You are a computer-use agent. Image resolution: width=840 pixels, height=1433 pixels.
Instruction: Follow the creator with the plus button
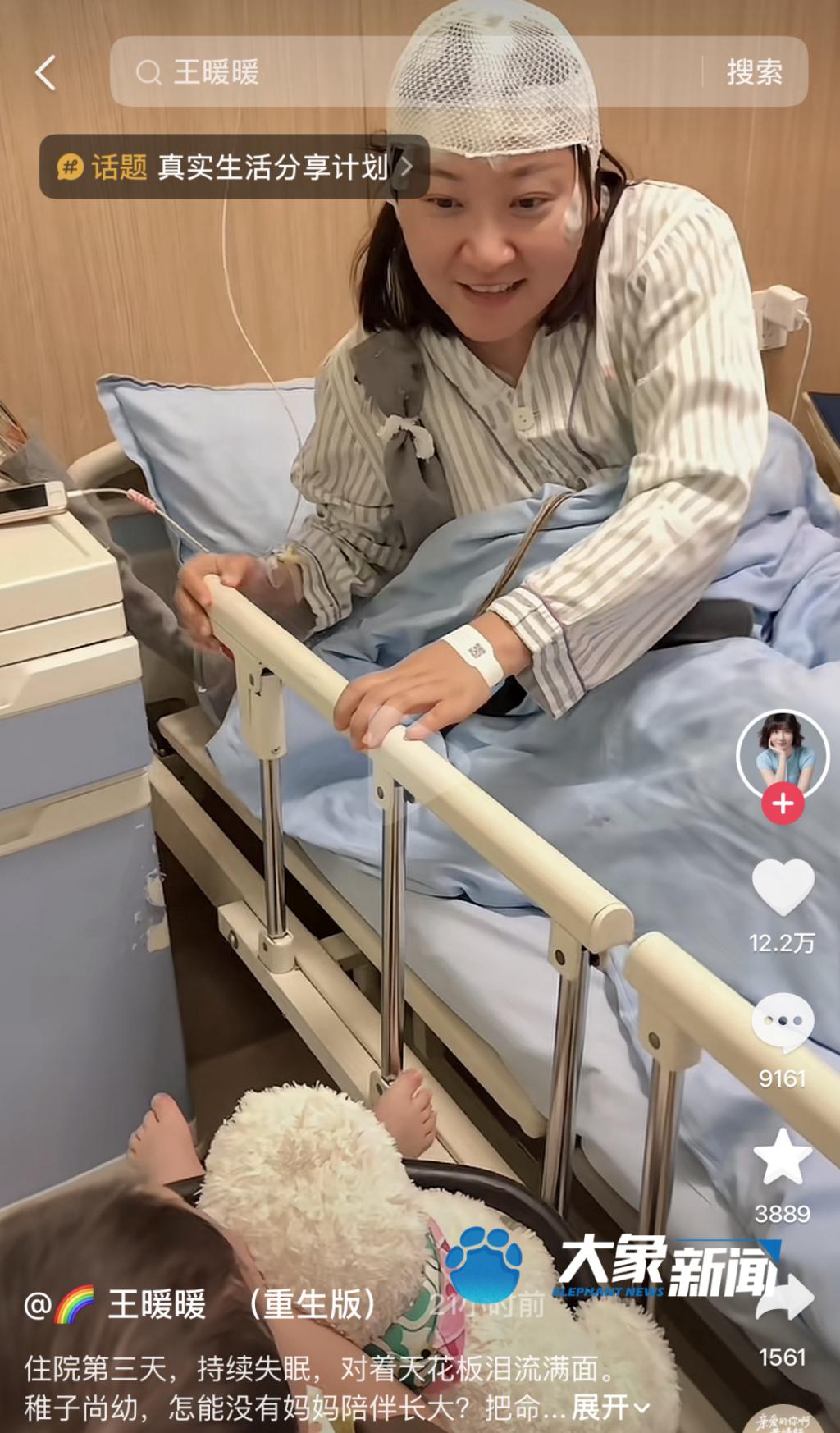(x=783, y=803)
